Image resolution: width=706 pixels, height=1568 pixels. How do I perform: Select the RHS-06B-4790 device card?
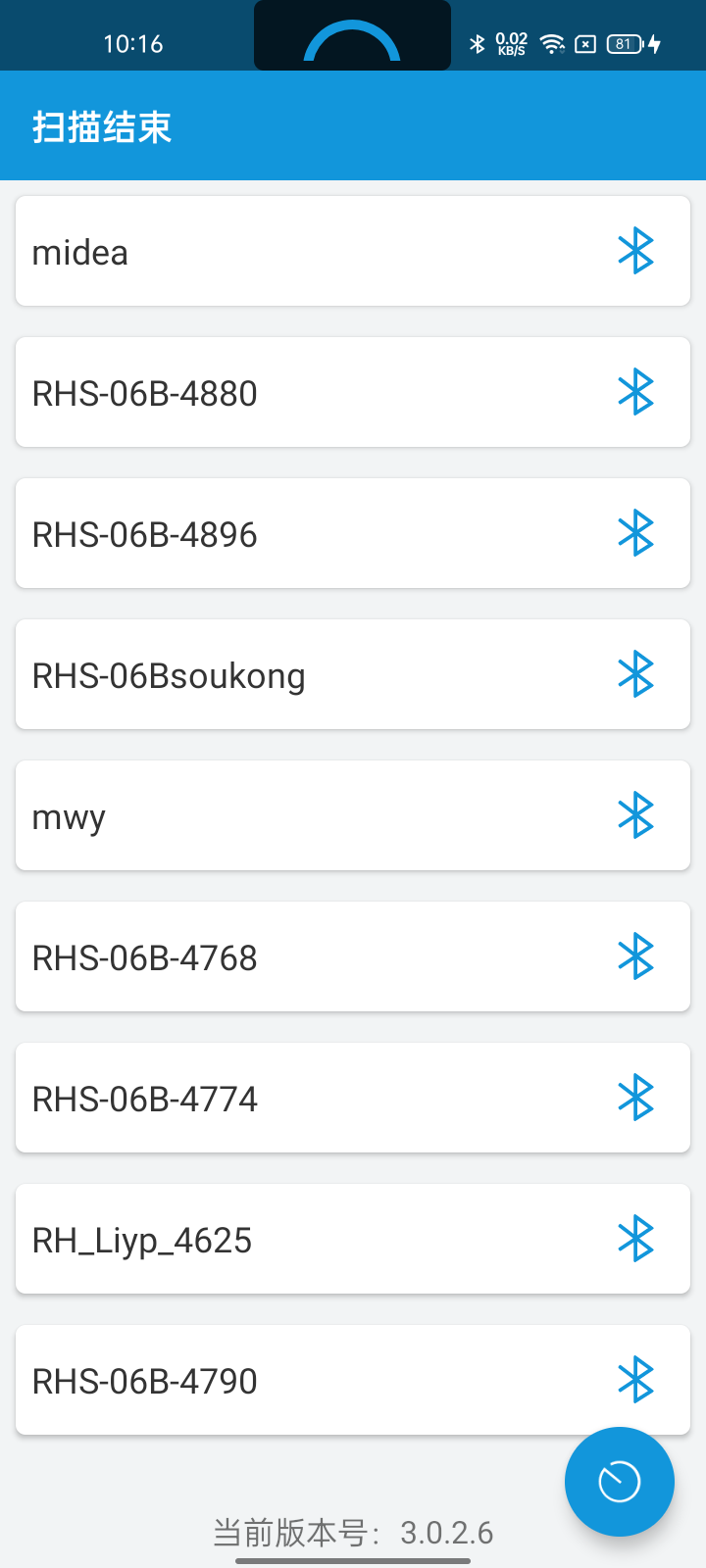[294, 1380]
